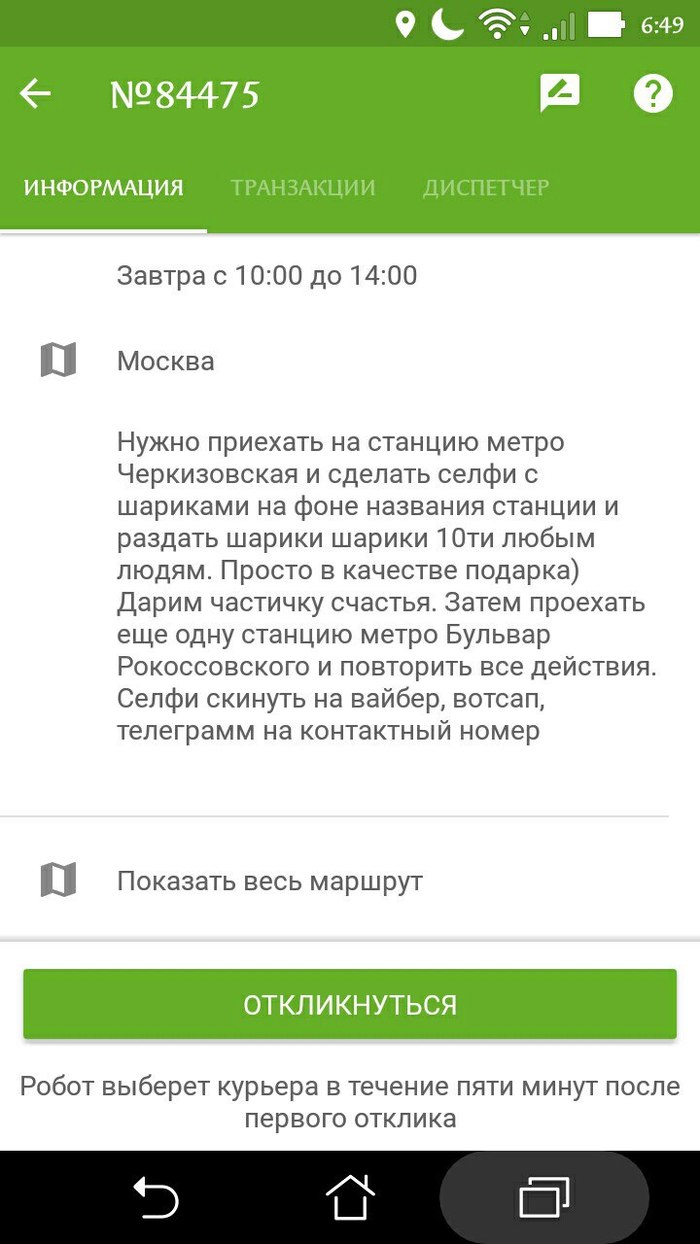This screenshot has width=700, height=1244.
Task: Open the system recent apps button
Action: tap(544, 1197)
